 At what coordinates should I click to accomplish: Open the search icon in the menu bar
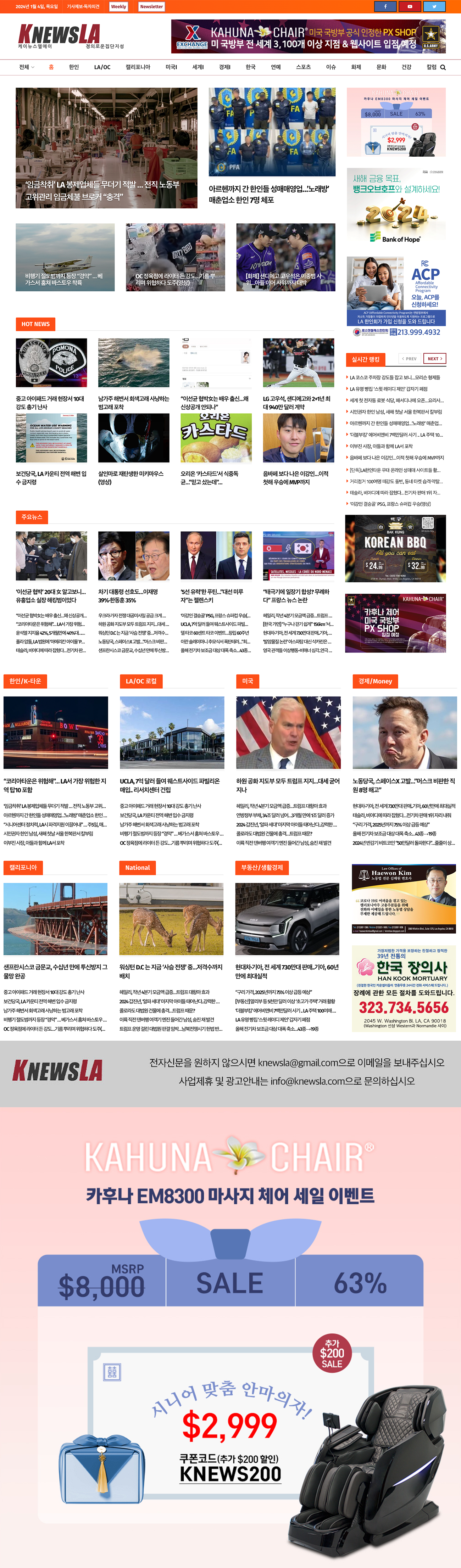point(443,68)
